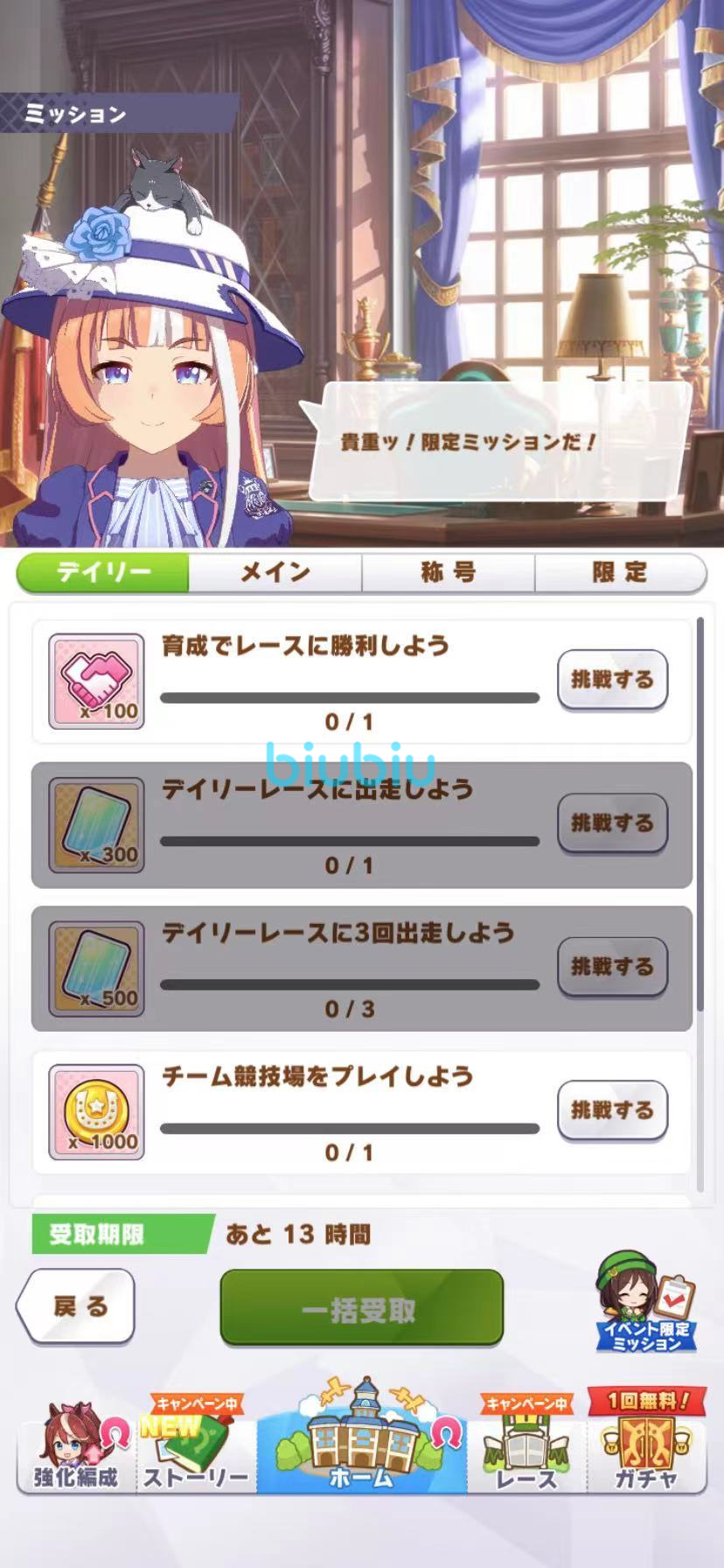This screenshot has width=724, height=1568.
Task: Go to the ストーリー section
Action: point(196,1448)
